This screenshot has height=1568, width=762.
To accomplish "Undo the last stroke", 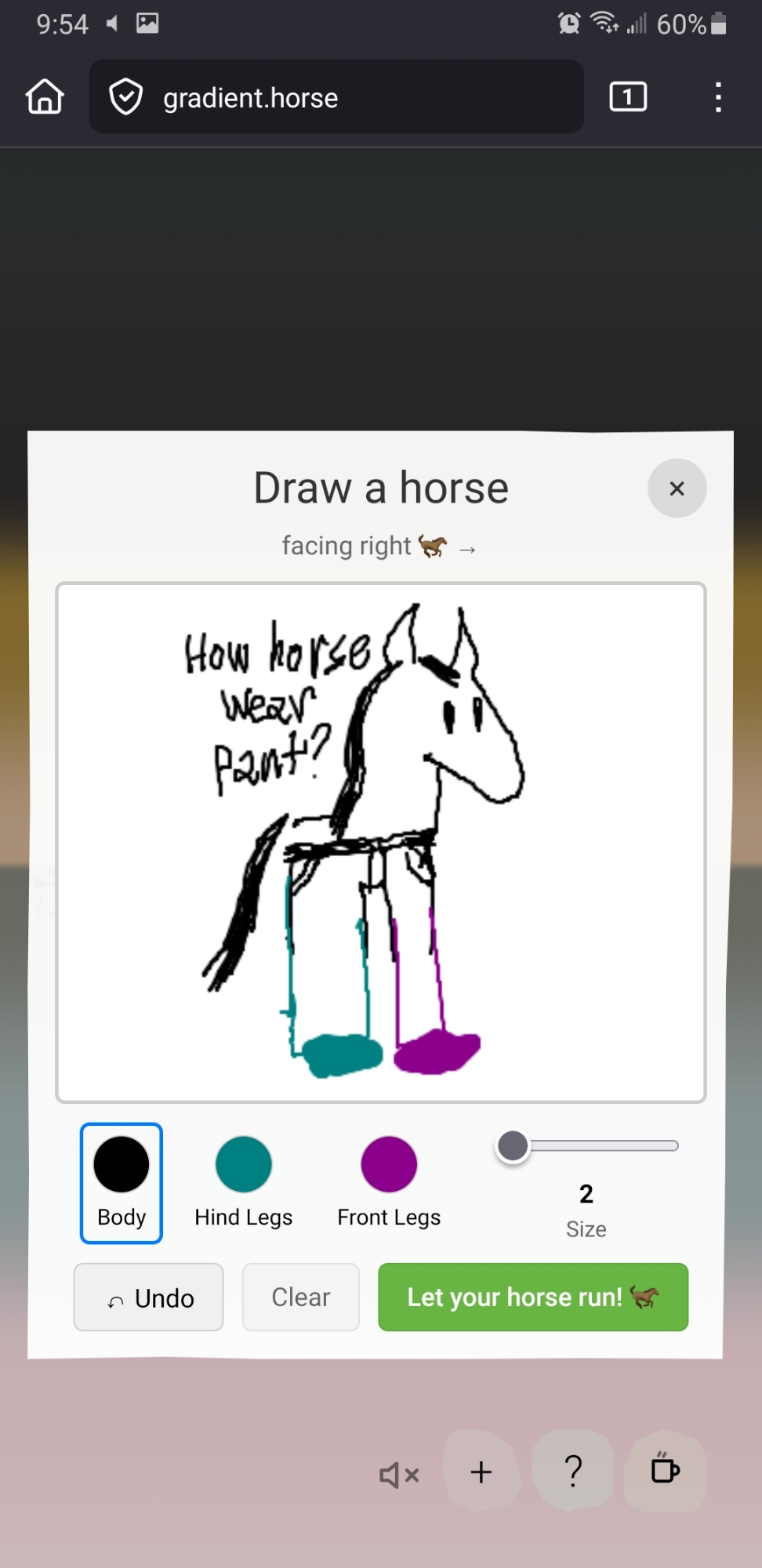I will pyautogui.click(x=149, y=1298).
